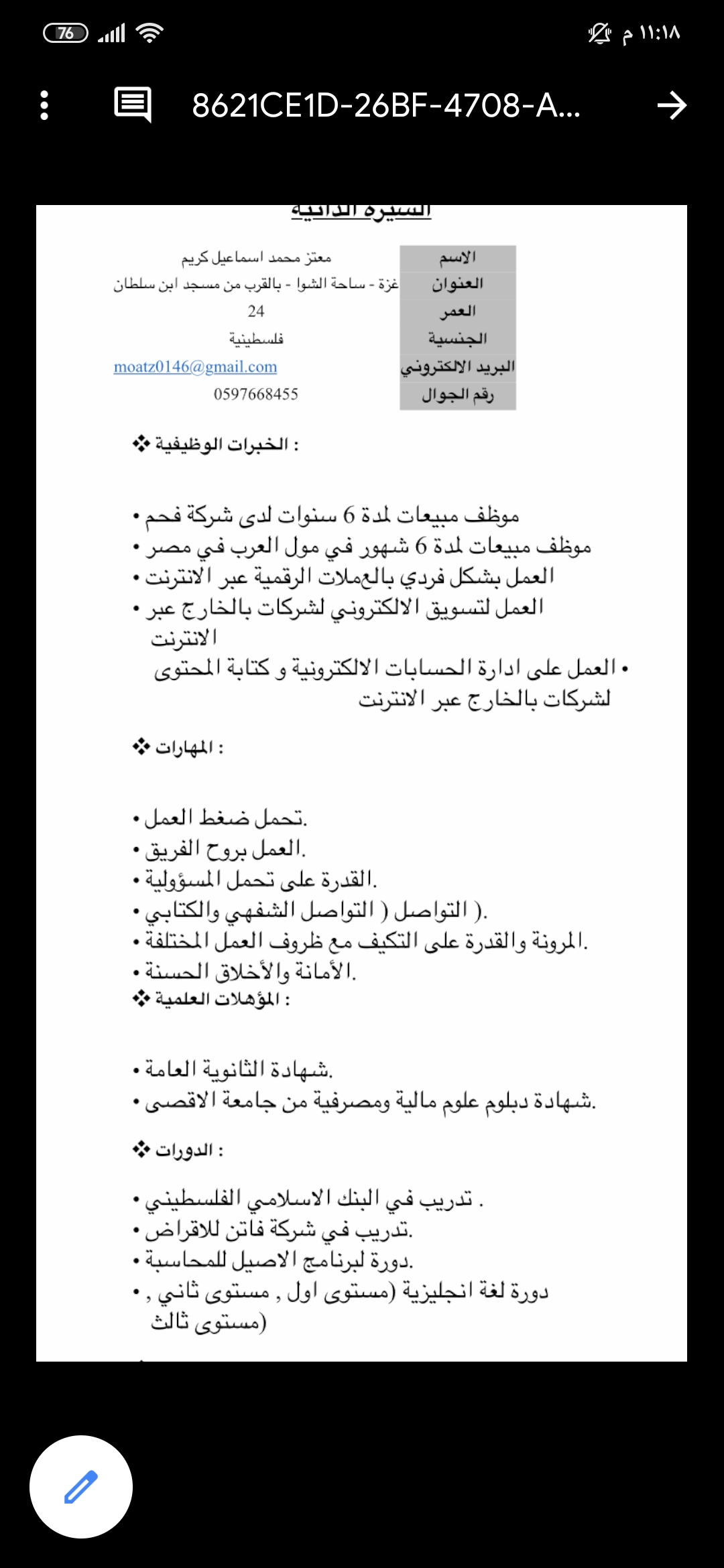Open the three-dot overflow menu
This screenshot has width=724, height=1568.
tap(44, 105)
